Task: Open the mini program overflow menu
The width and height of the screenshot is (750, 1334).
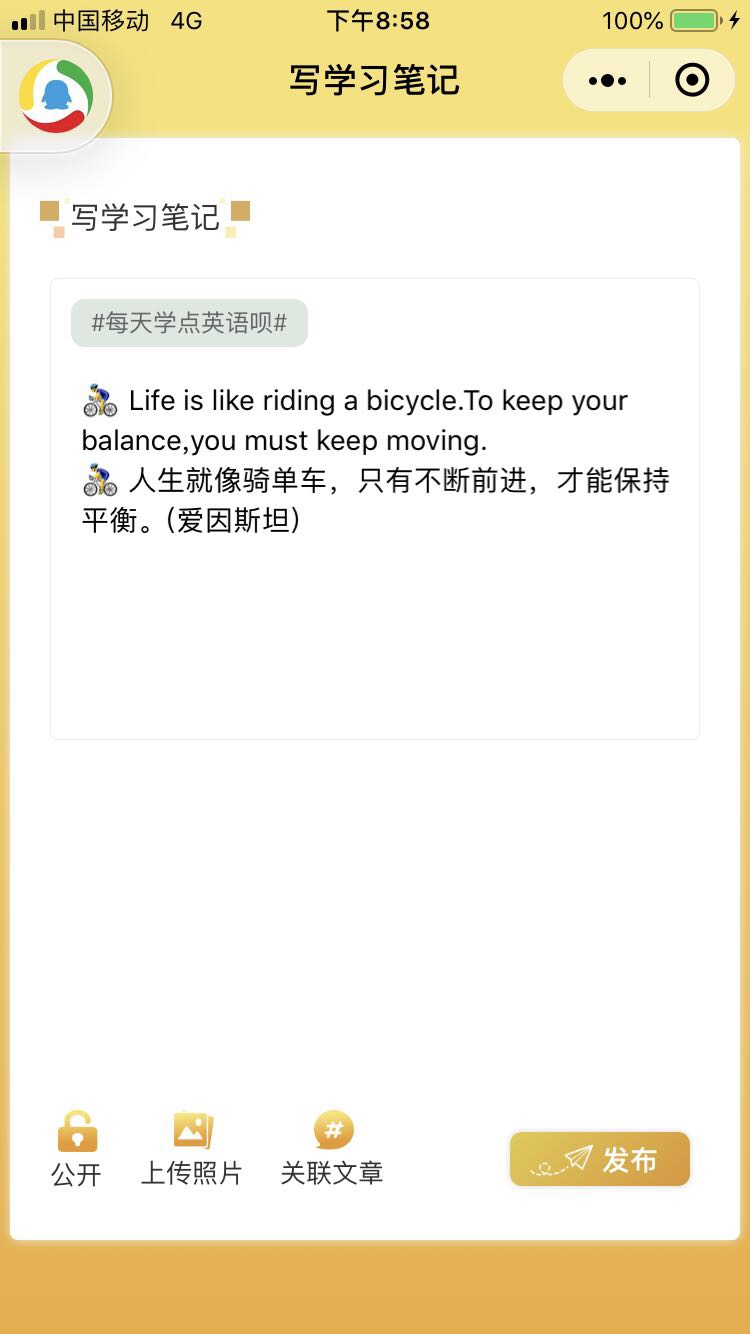Action: [x=607, y=81]
